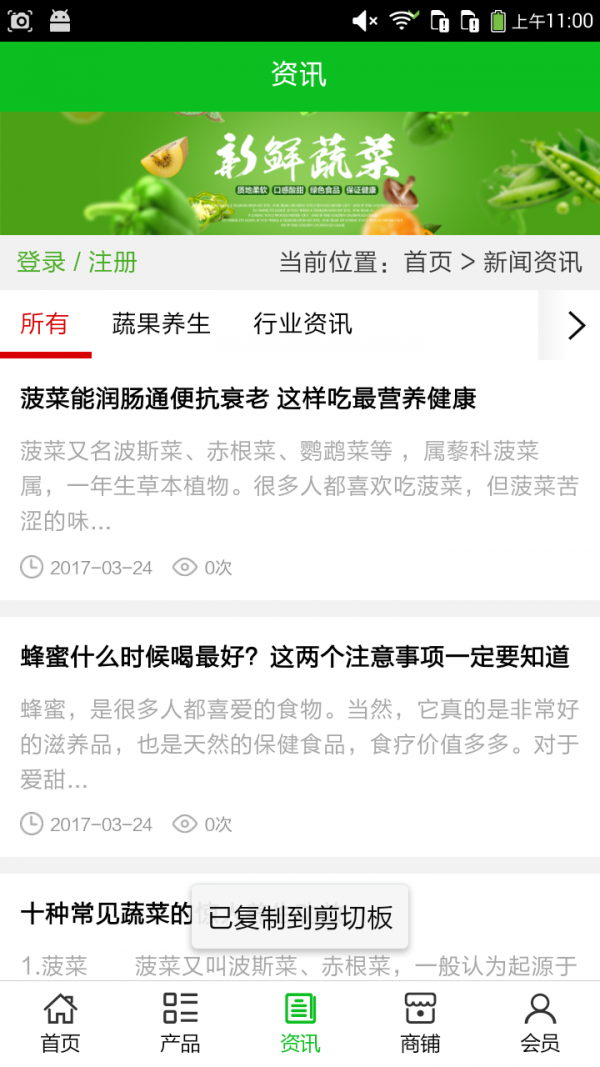Open the 十种常见蔬菜 article

(x=105, y=914)
